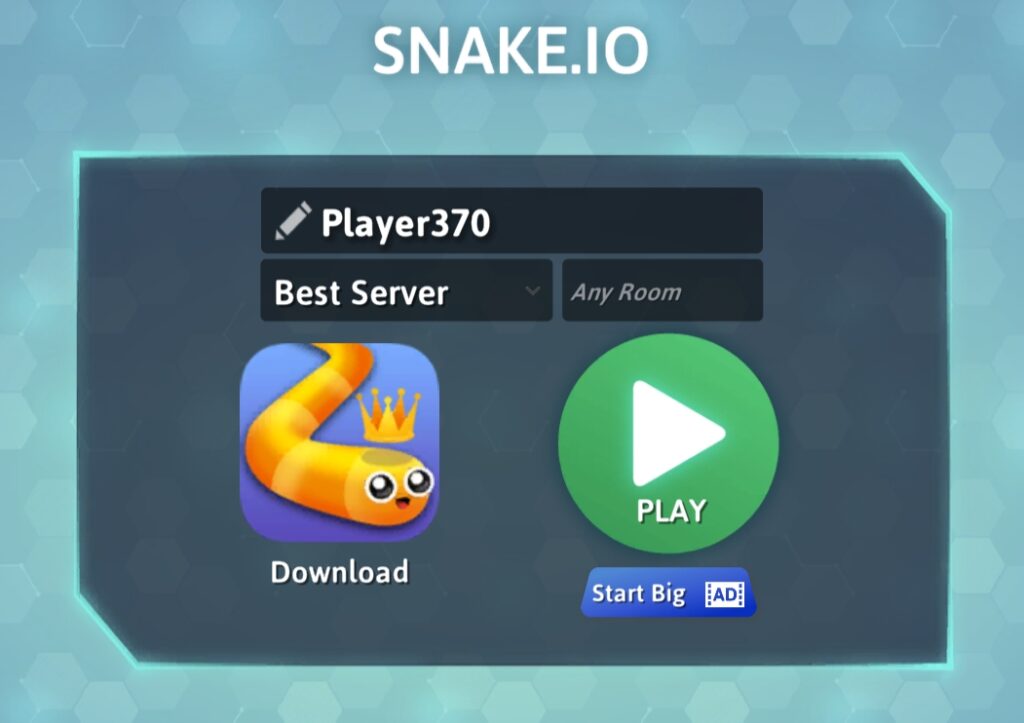Edit the Player370 nickname field

click(x=510, y=221)
